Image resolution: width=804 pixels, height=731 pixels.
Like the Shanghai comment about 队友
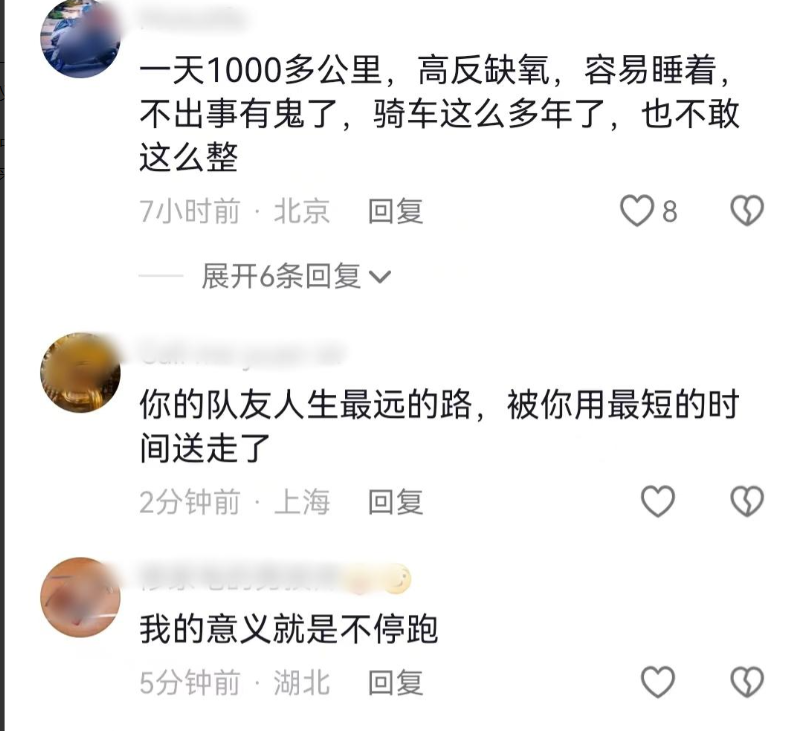pos(657,501)
